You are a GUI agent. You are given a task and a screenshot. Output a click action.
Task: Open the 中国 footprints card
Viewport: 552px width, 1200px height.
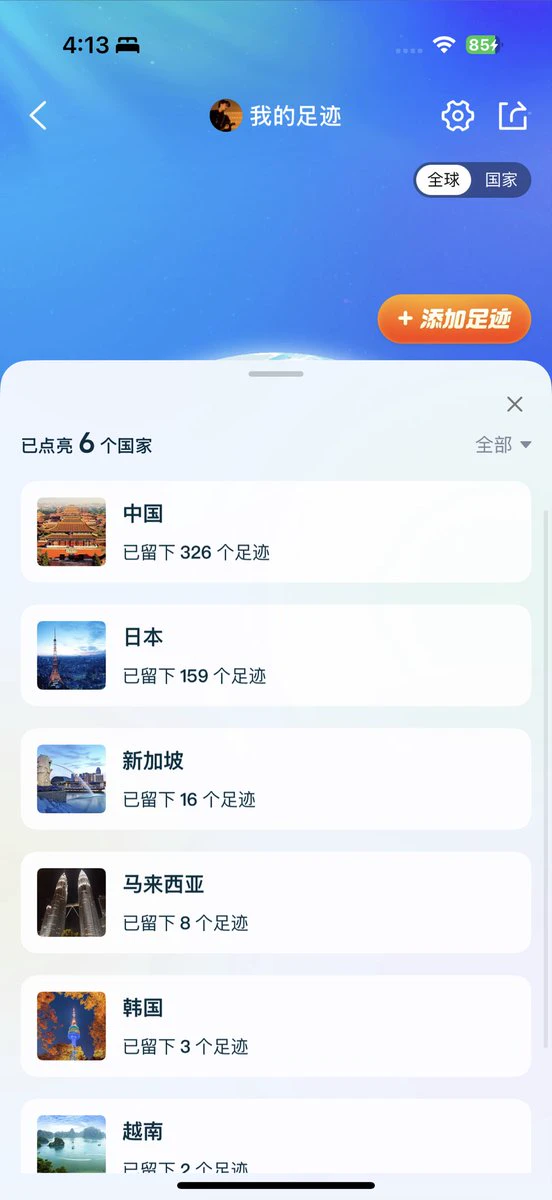click(276, 532)
